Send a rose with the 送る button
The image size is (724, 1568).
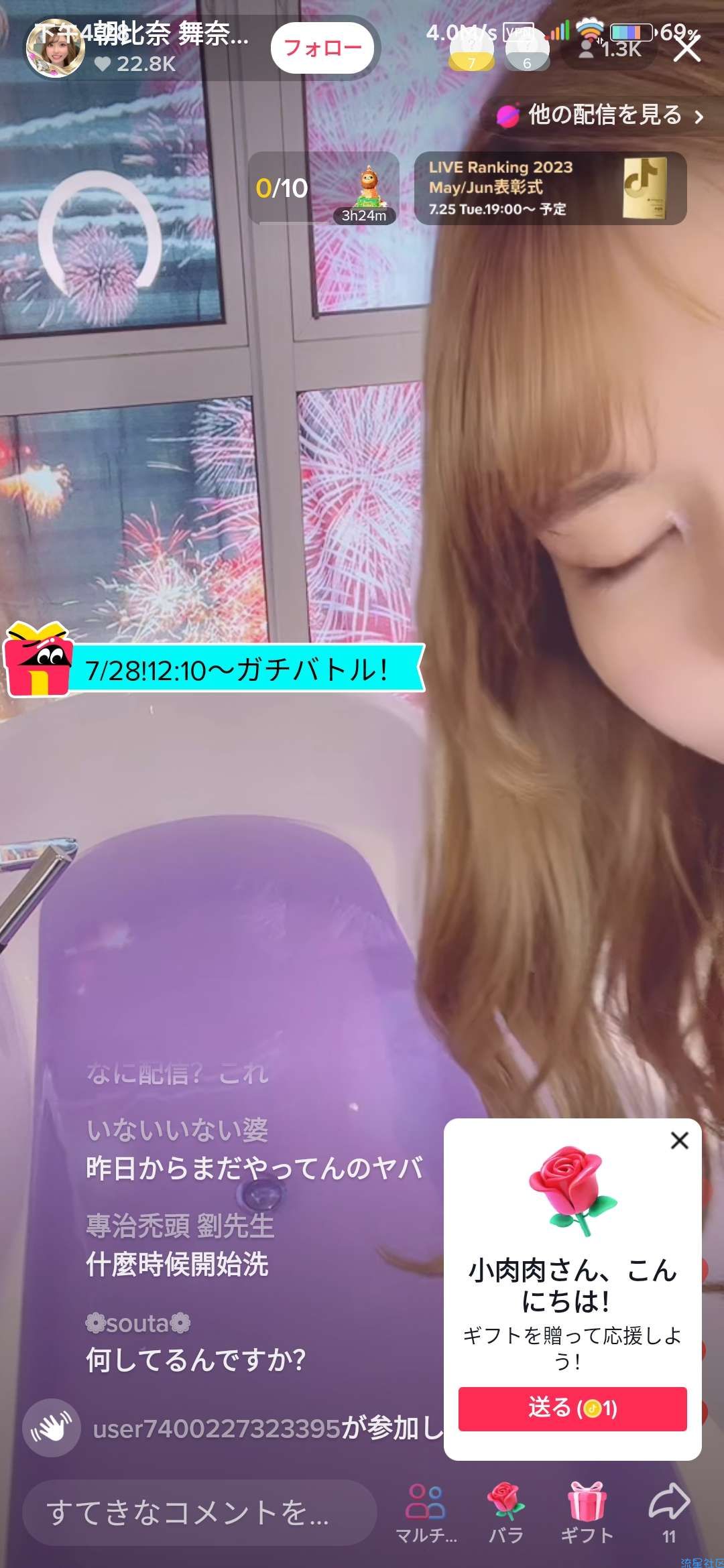click(x=572, y=1408)
